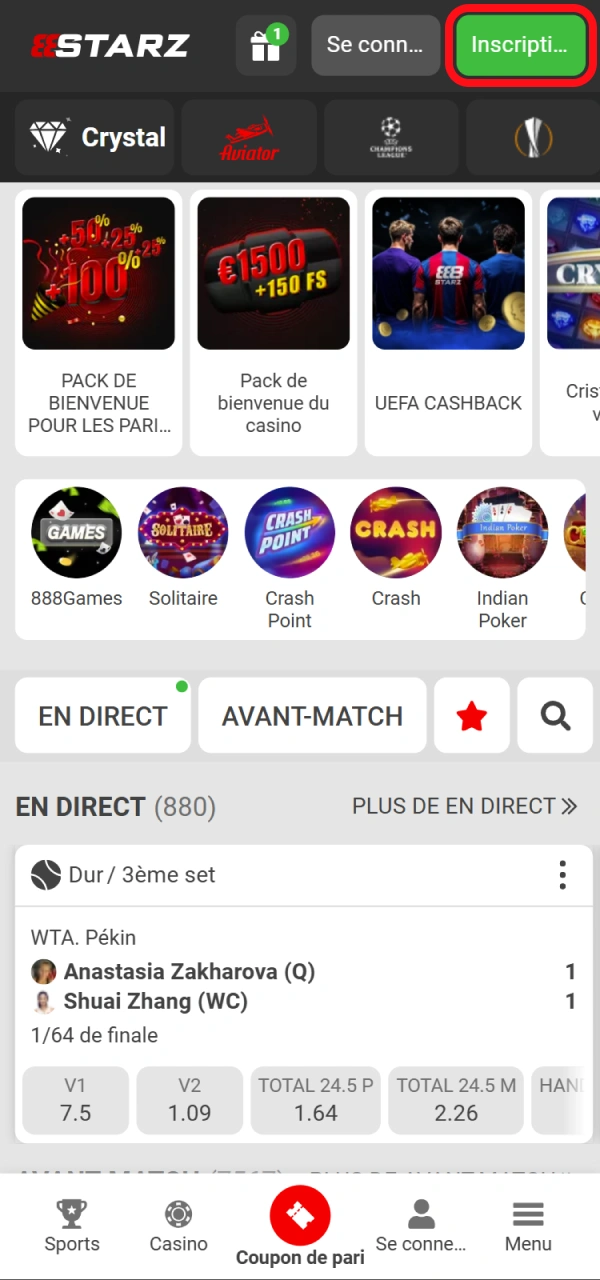The width and height of the screenshot is (600, 1280).
Task: Open the magnifier search button
Action: [555, 716]
